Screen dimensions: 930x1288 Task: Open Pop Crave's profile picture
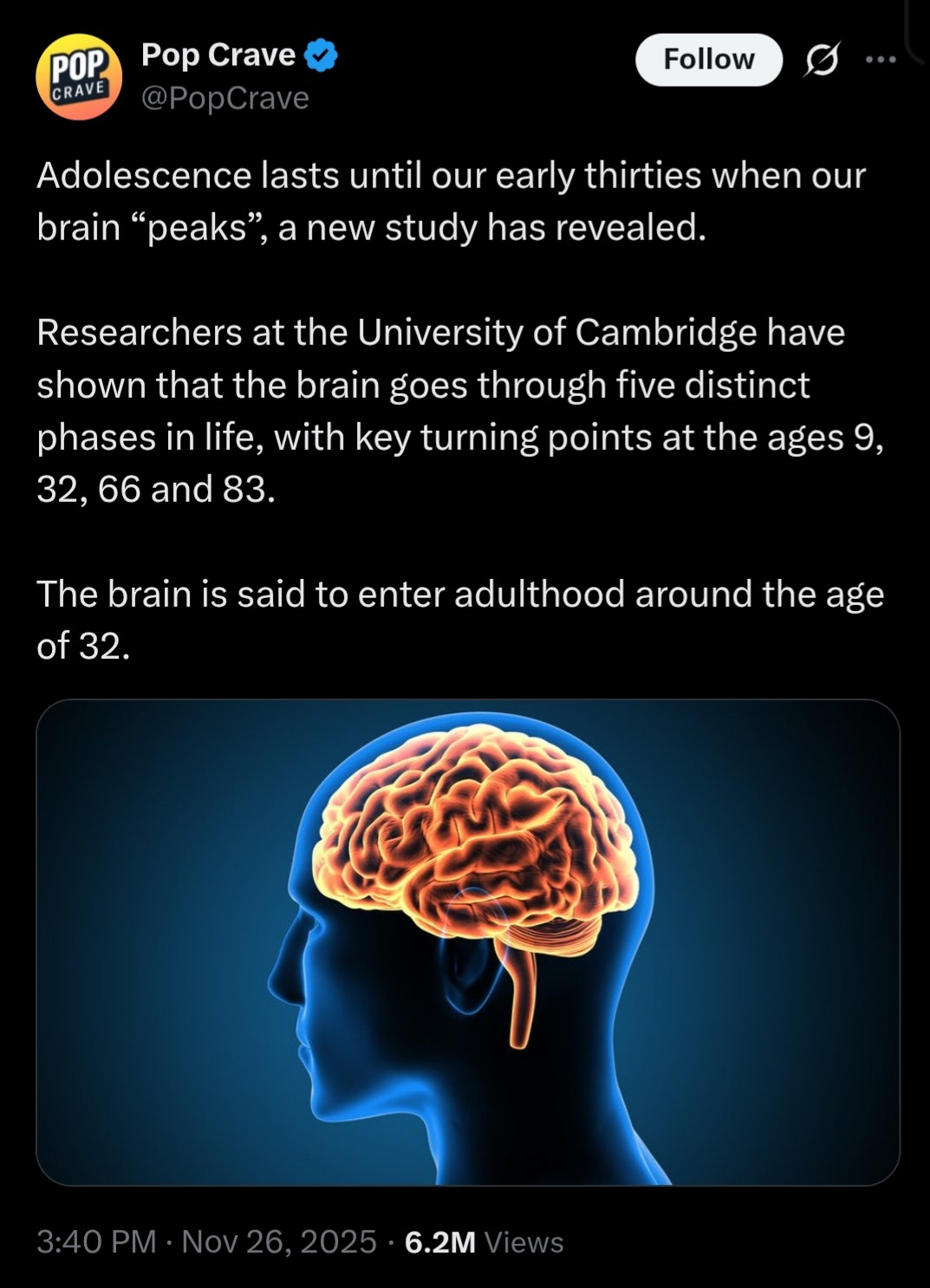click(x=78, y=76)
